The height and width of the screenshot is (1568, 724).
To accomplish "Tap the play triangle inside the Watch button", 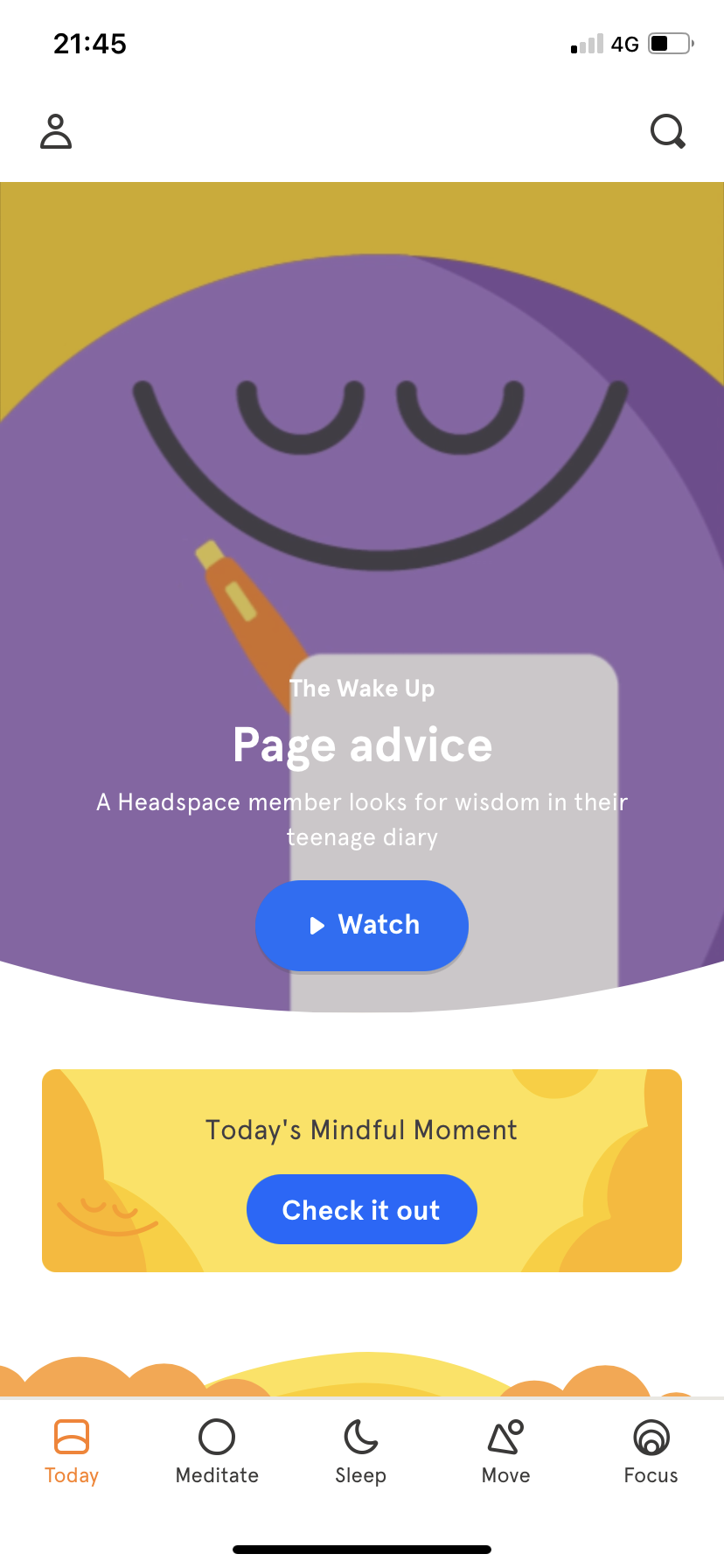I will pos(319,926).
